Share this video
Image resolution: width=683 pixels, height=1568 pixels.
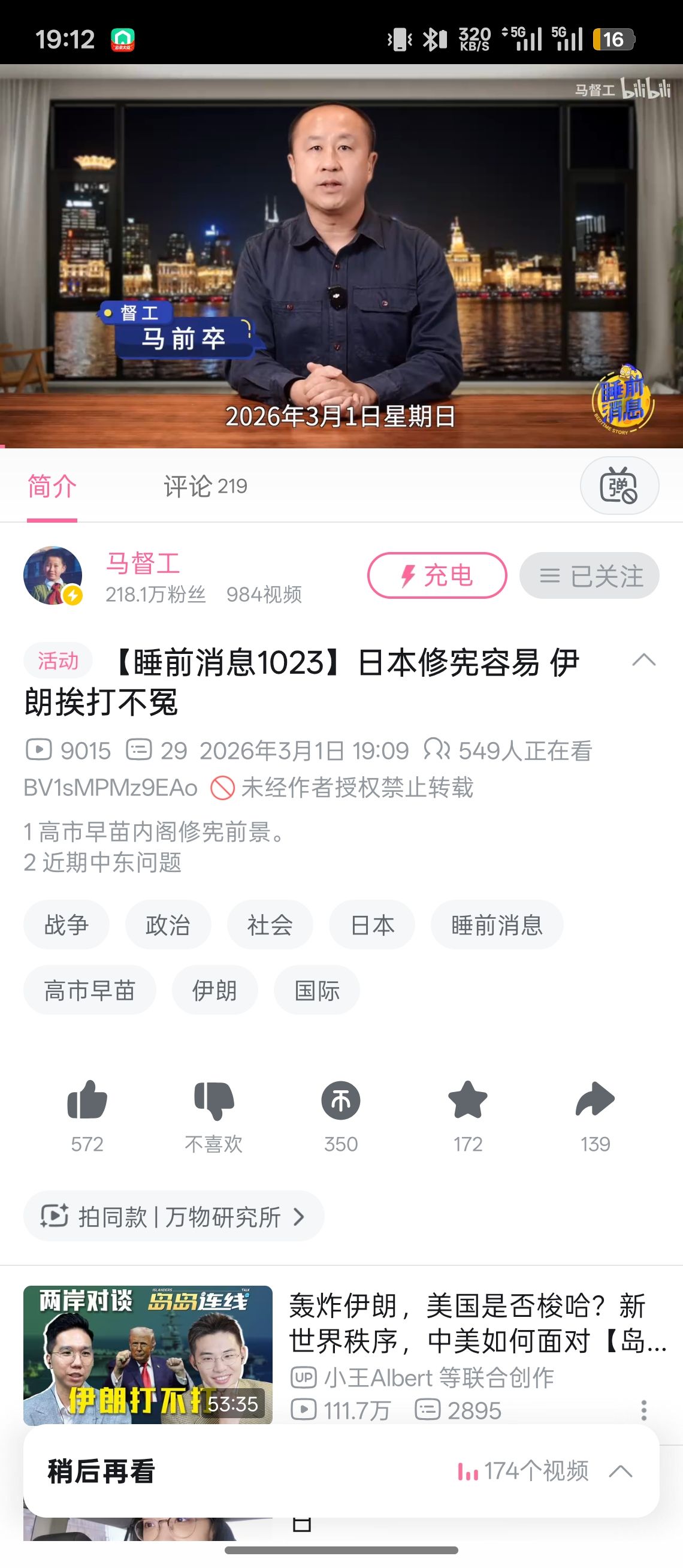(595, 1100)
